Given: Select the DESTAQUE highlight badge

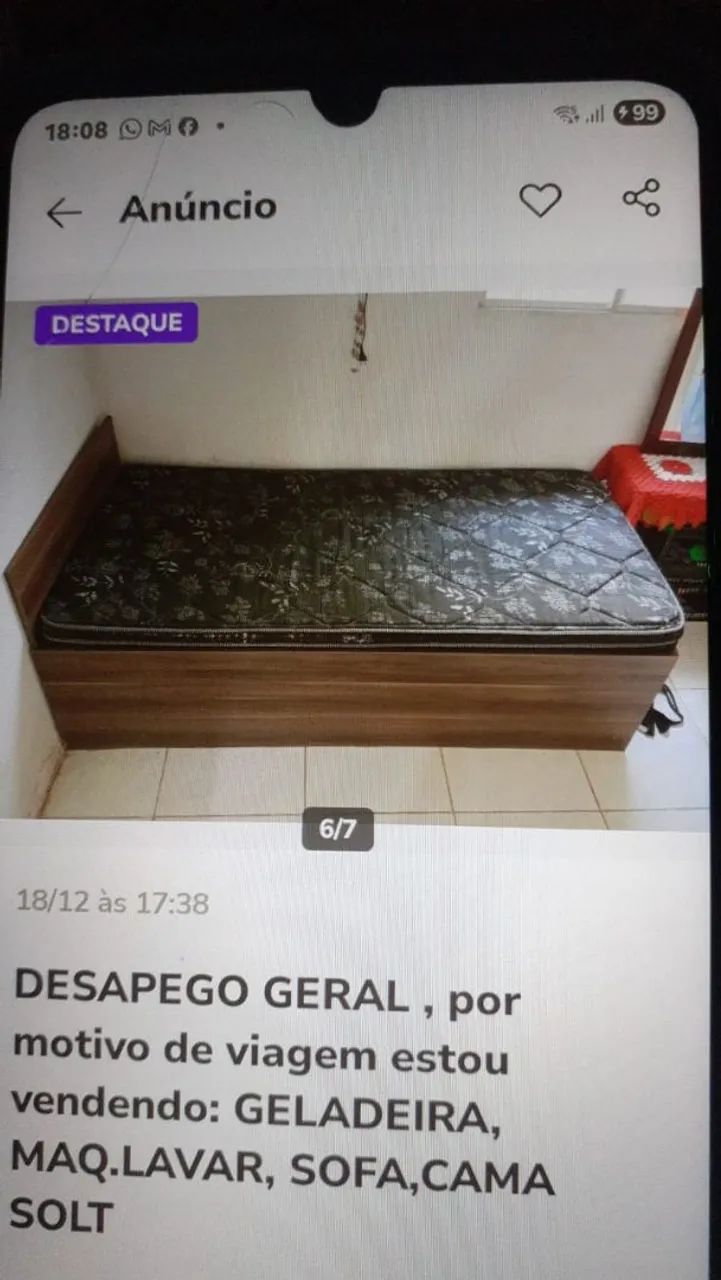Looking at the screenshot, I should click(115, 323).
